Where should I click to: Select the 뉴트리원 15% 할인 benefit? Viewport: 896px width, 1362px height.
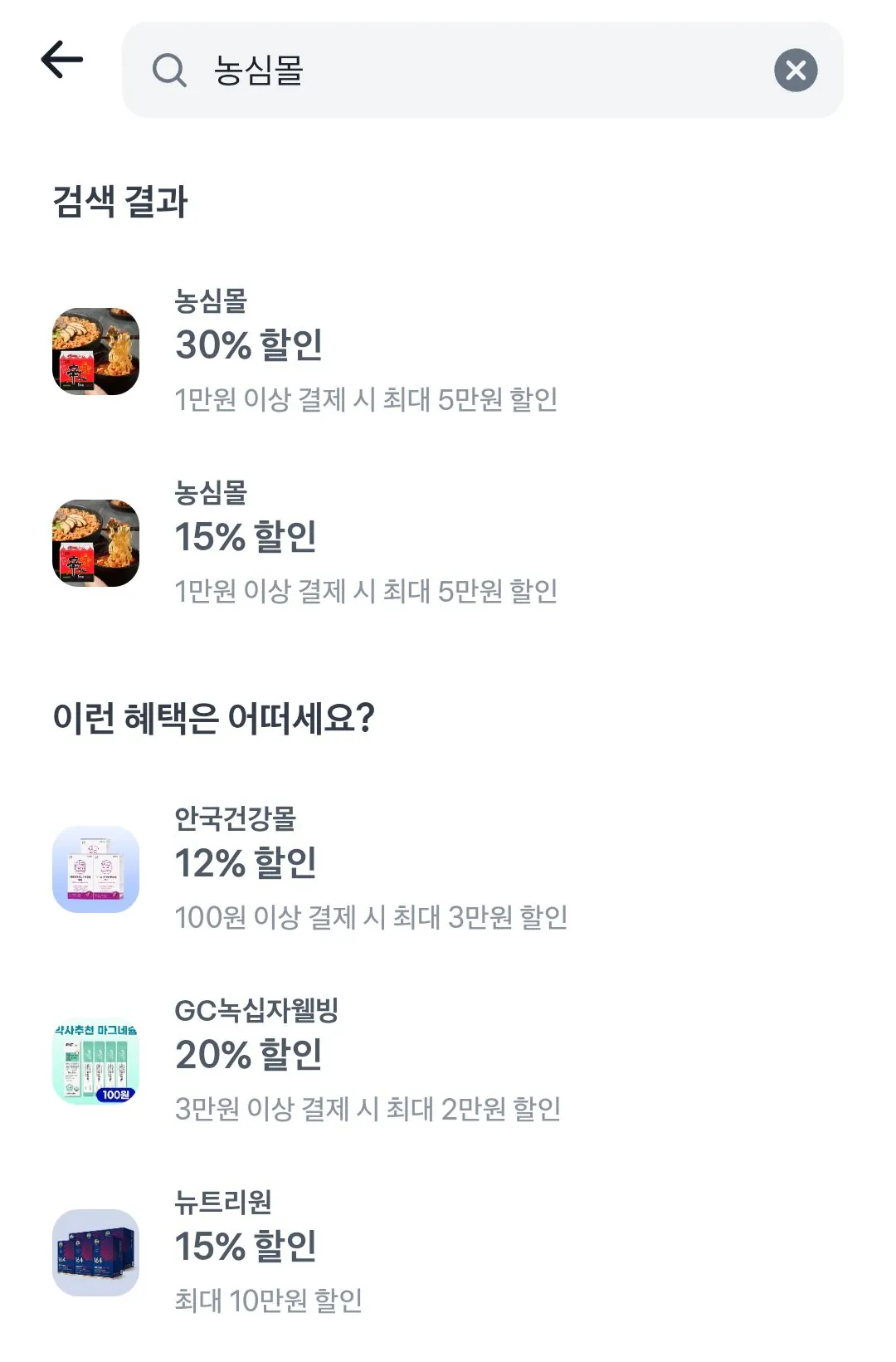[x=246, y=1247]
